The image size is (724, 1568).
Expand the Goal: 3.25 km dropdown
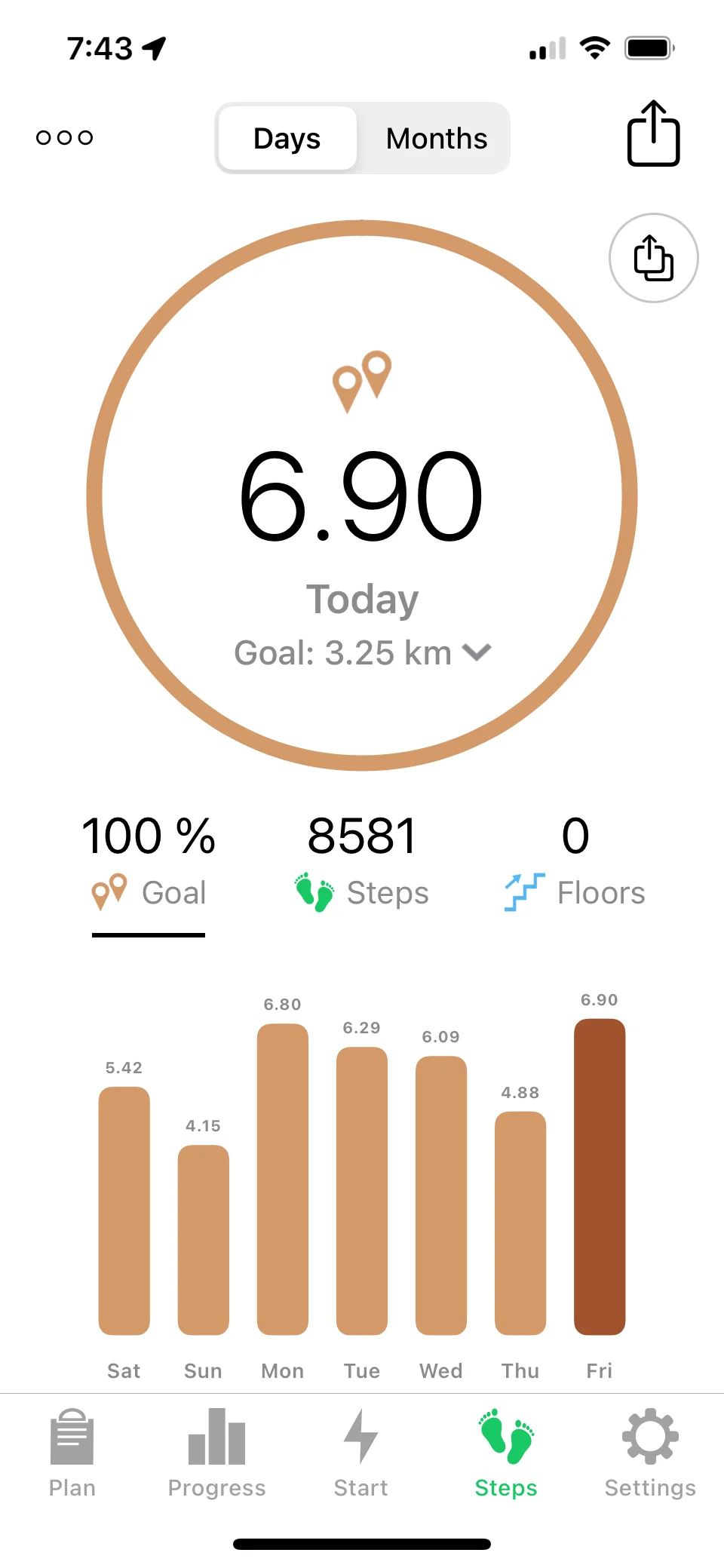[362, 653]
